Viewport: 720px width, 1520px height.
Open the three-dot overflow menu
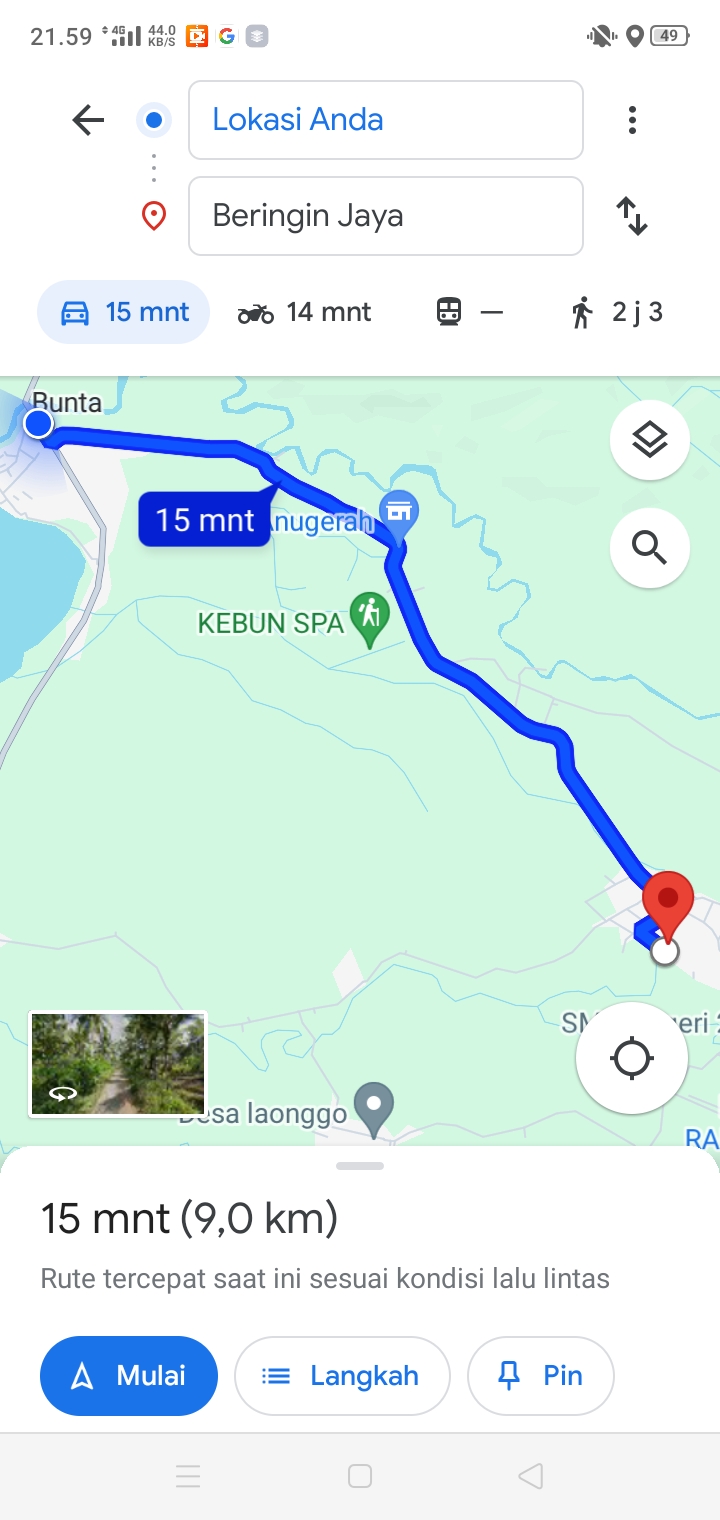pos(632,121)
